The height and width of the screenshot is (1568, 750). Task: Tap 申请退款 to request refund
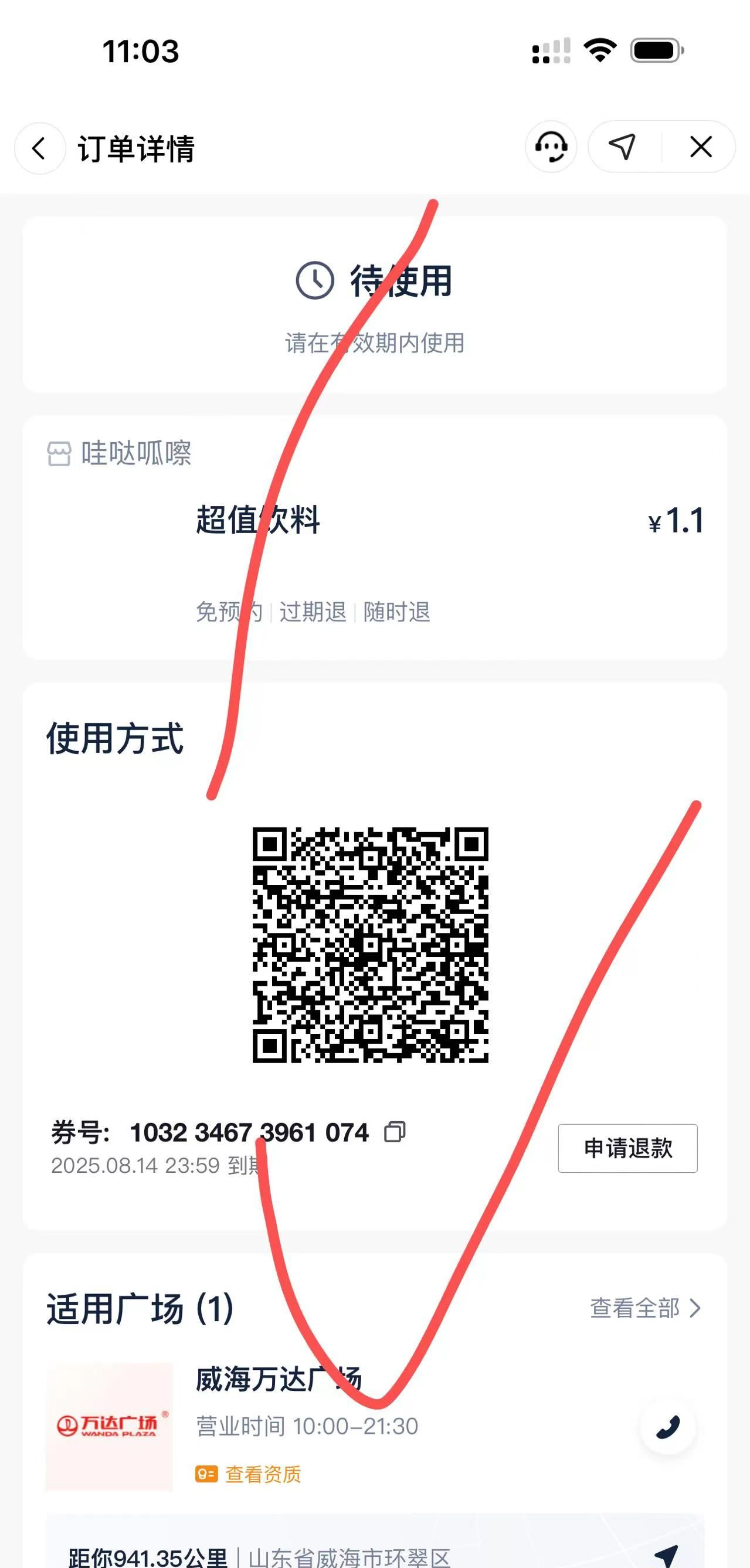click(627, 1148)
